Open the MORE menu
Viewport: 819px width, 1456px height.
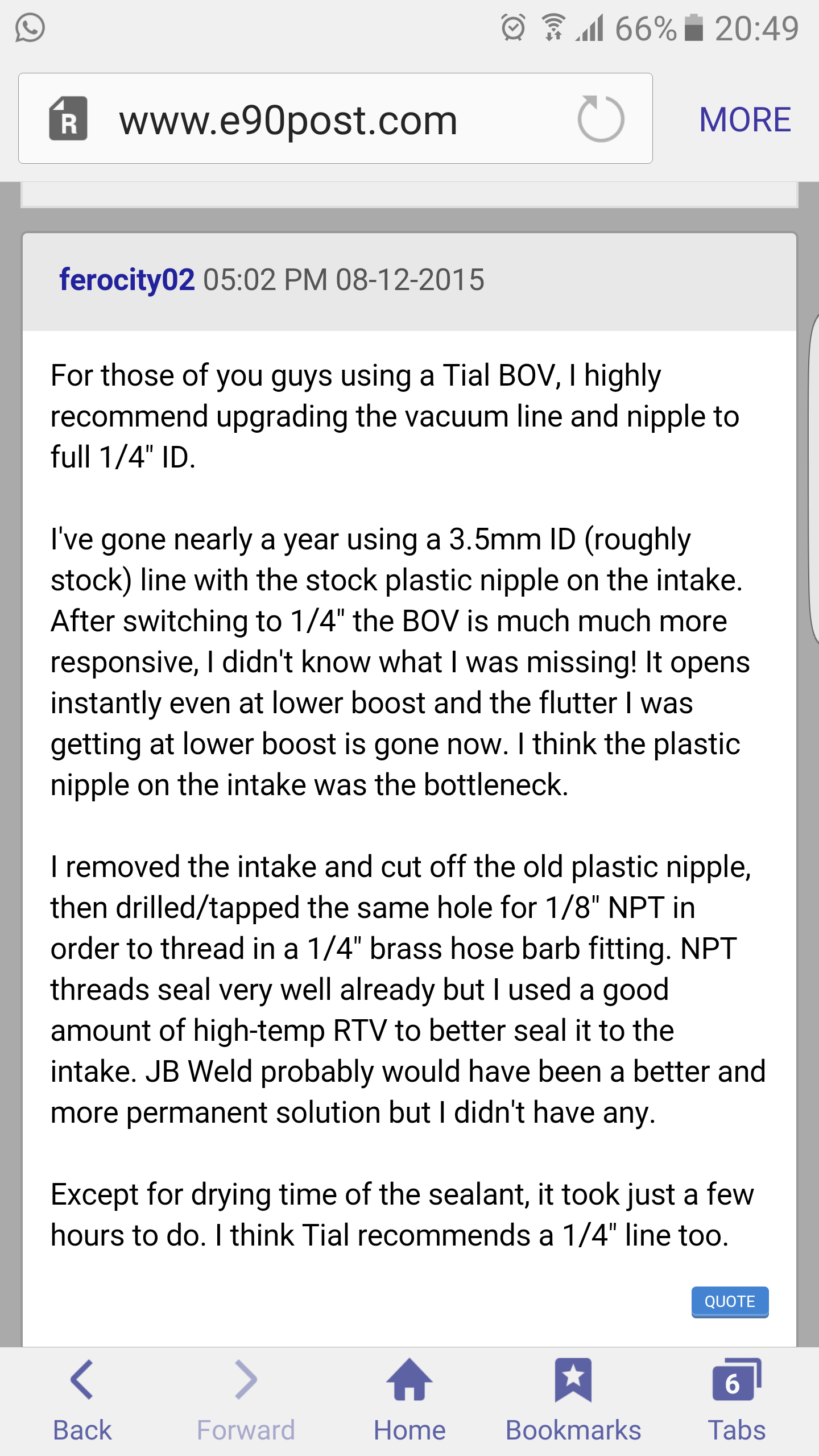pyautogui.click(x=744, y=119)
